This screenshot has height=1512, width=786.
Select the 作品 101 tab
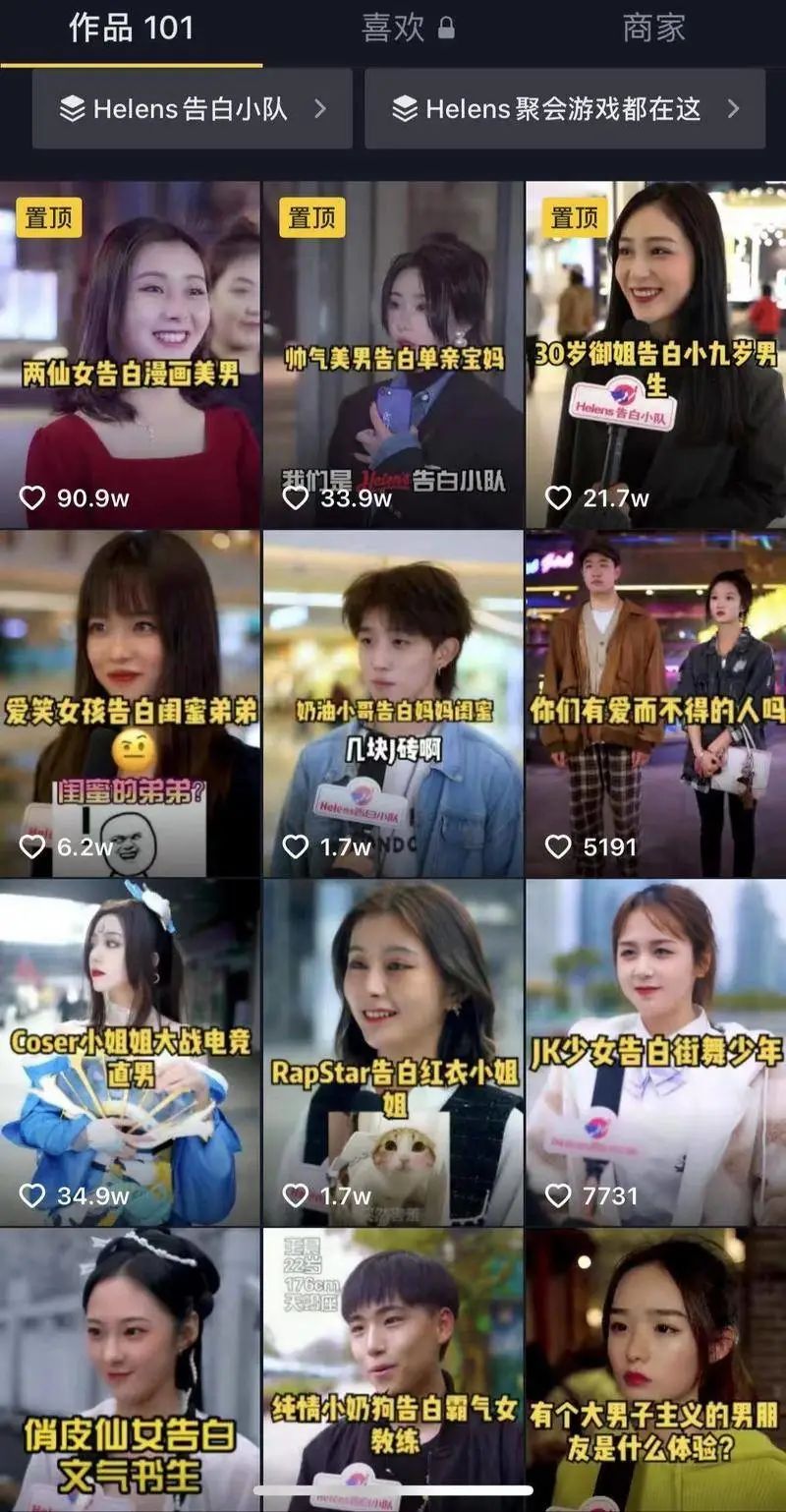pyautogui.click(x=131, y=29)
